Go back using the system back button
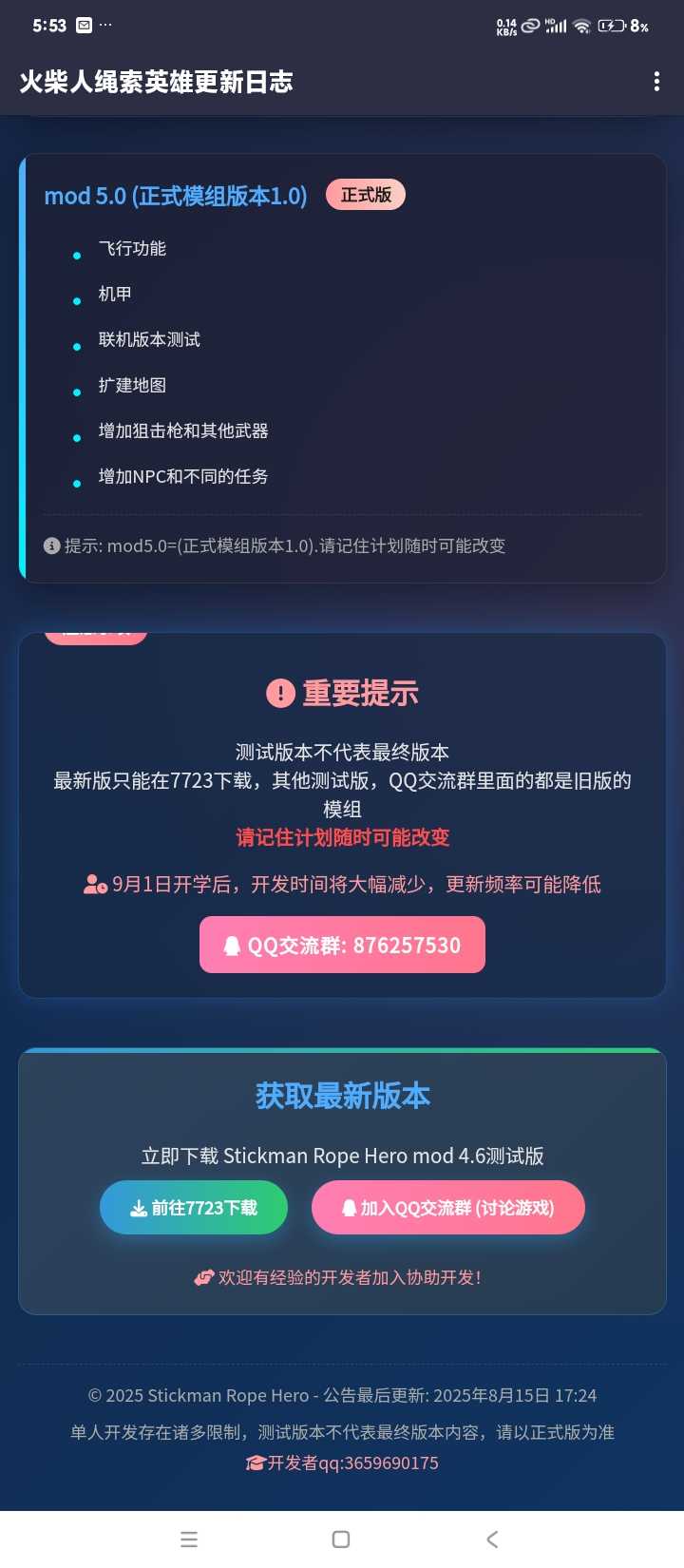Viewport: 684px width, 1568px height. click(x=491, y=1539)
